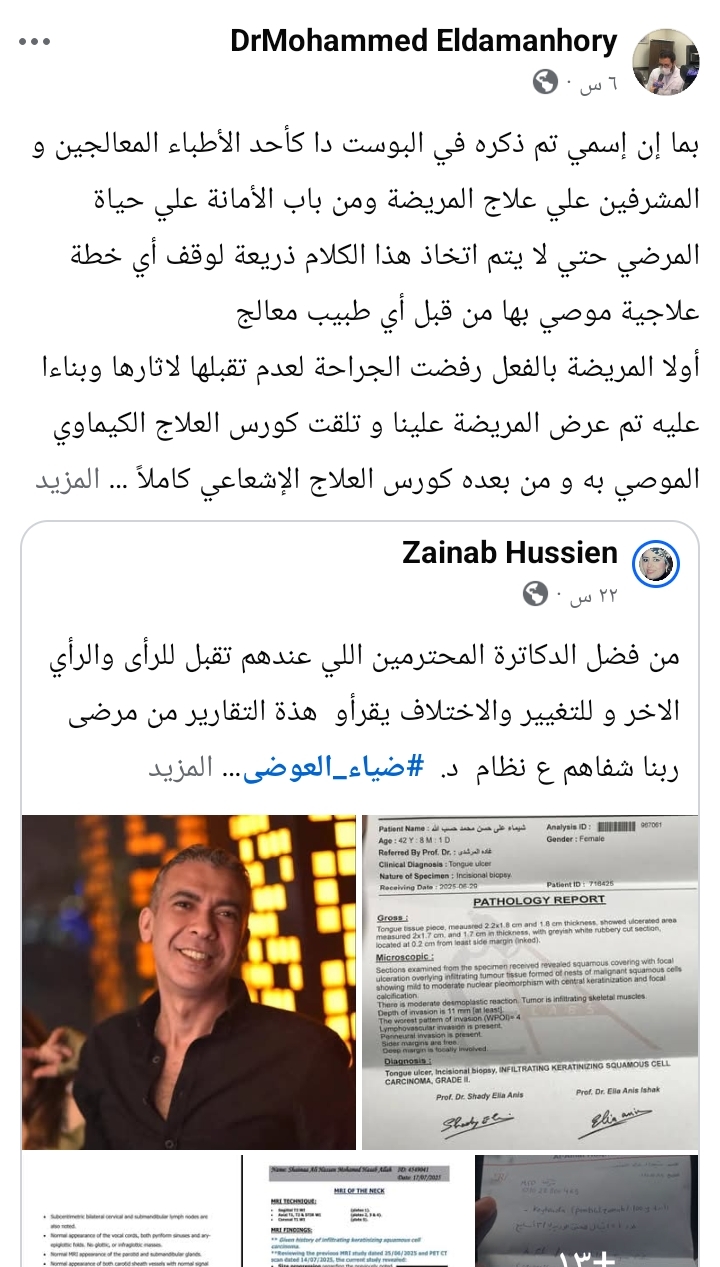Tap Zainab Hussien's avatar picture
This screenshot has height=1267, width=720.
pos(657,566)
